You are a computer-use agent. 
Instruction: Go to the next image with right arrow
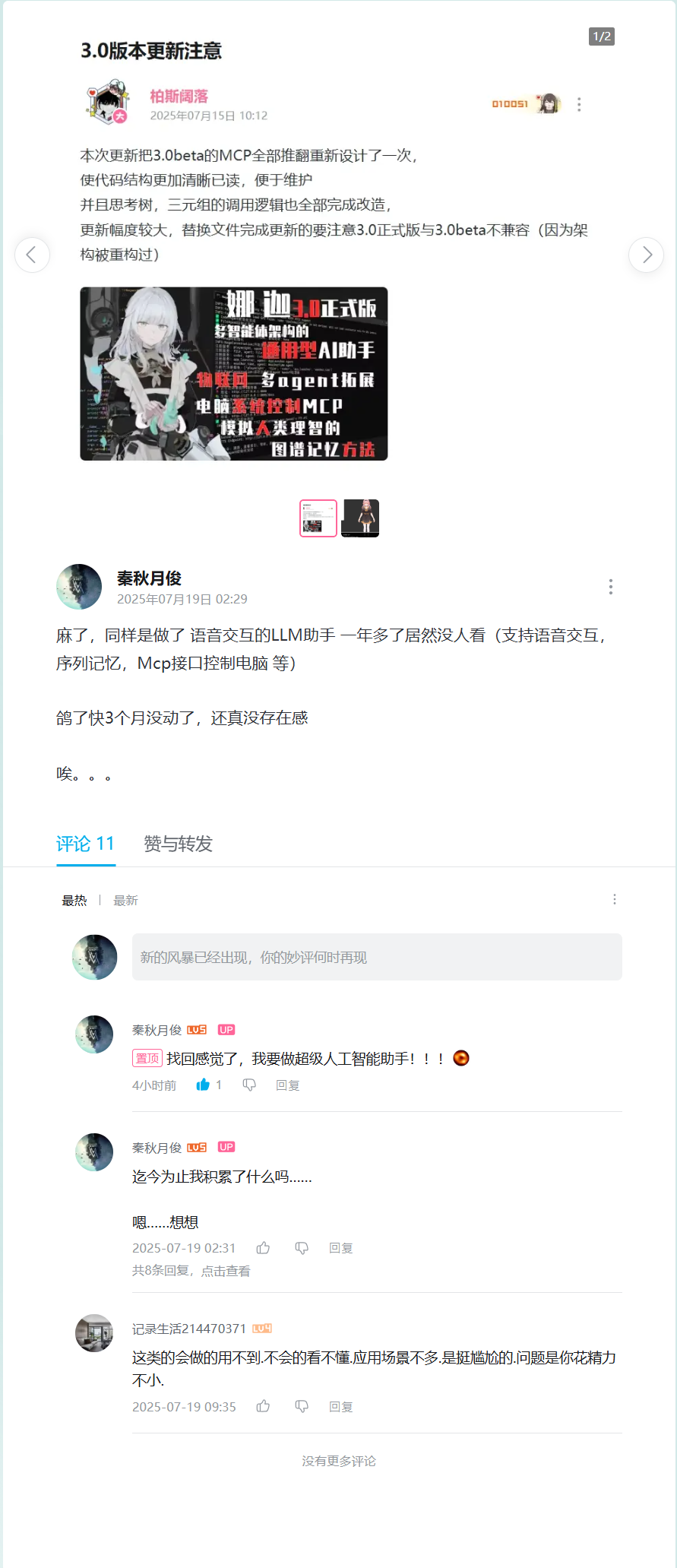point(646,255)
